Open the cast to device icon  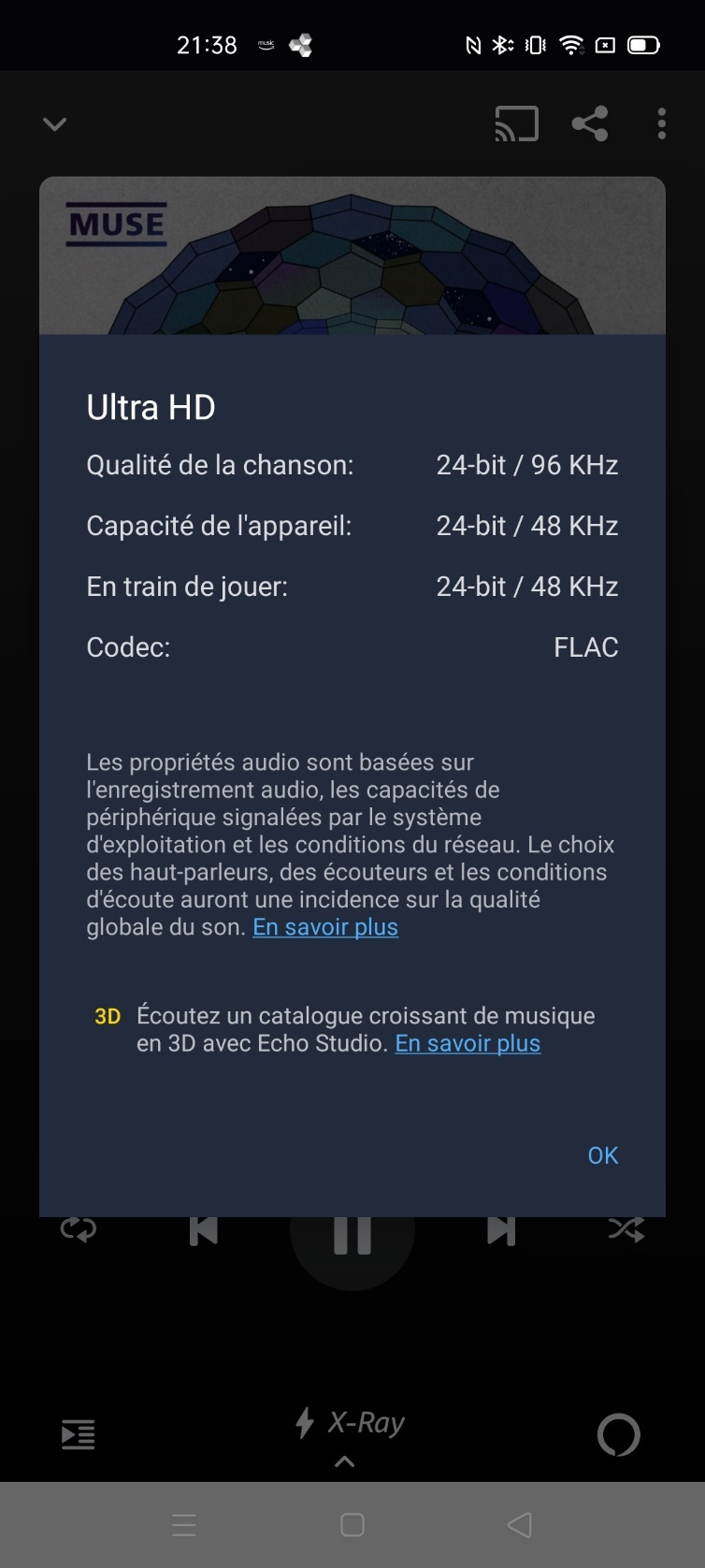tap(516, 123)
